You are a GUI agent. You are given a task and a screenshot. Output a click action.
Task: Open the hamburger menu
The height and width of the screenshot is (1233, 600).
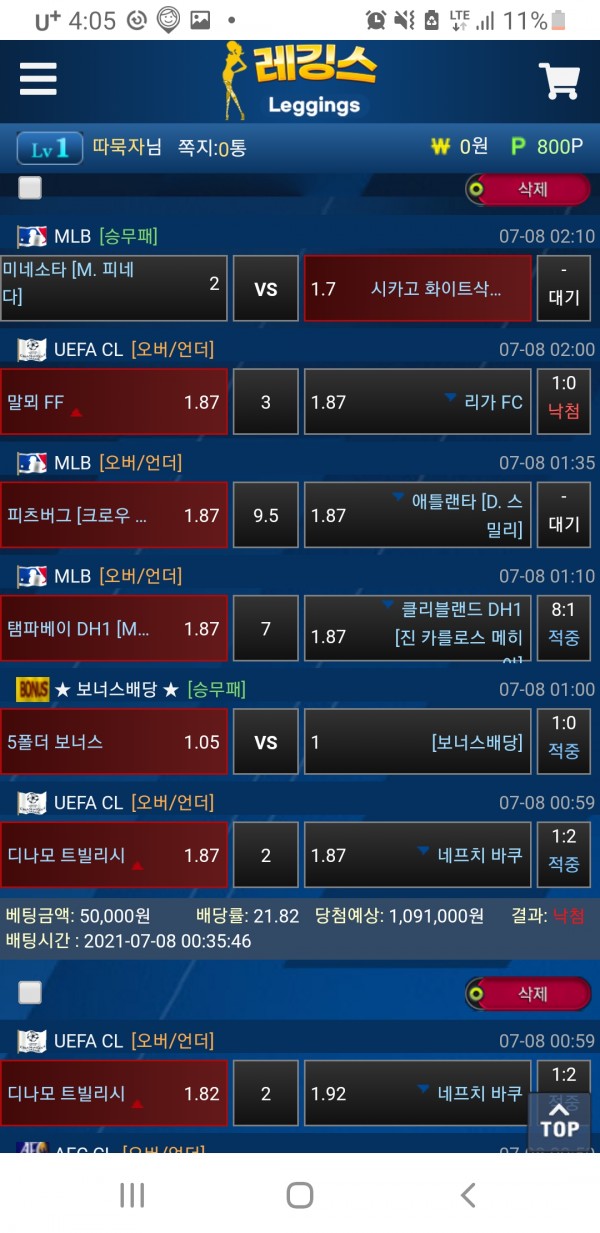tap(38, 79)
